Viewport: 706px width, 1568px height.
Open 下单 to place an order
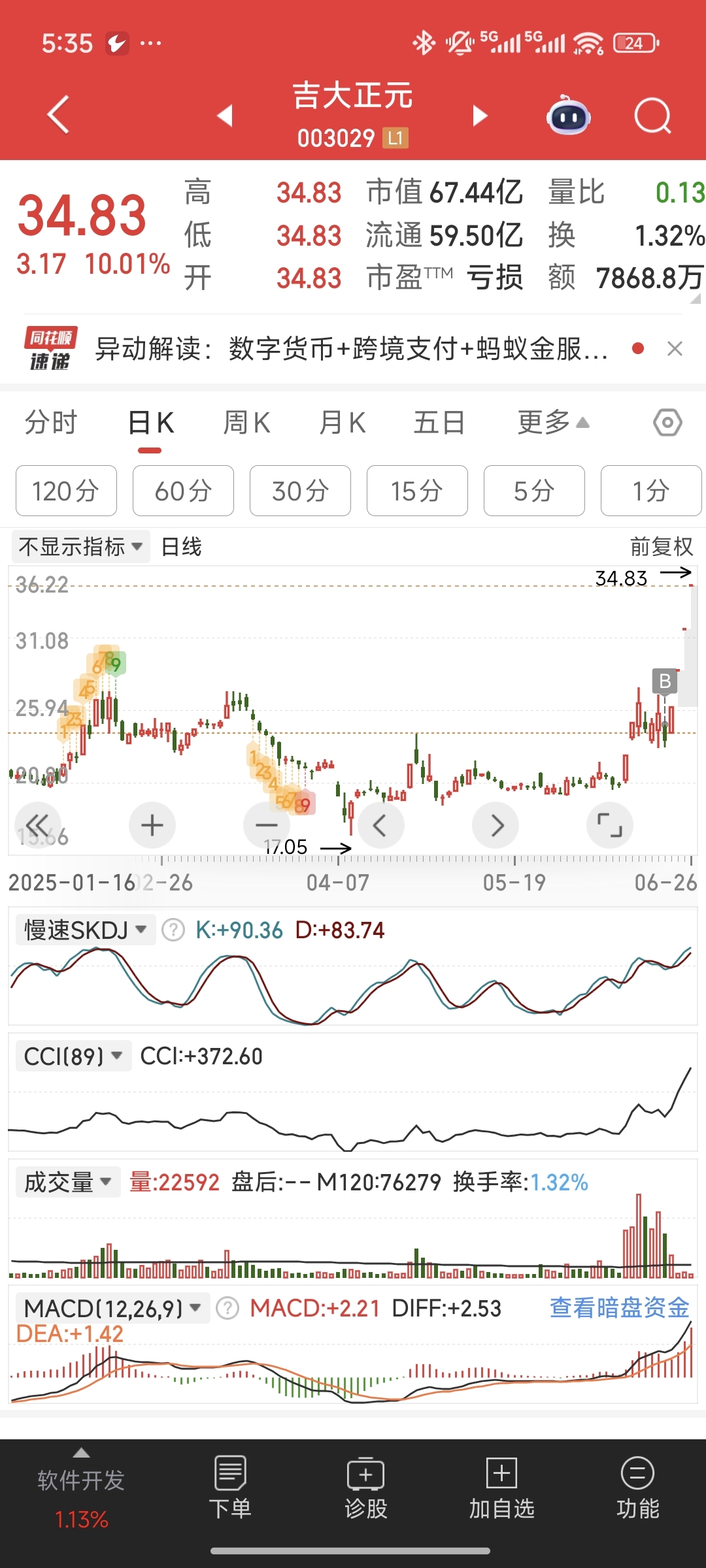(230, 1488)
